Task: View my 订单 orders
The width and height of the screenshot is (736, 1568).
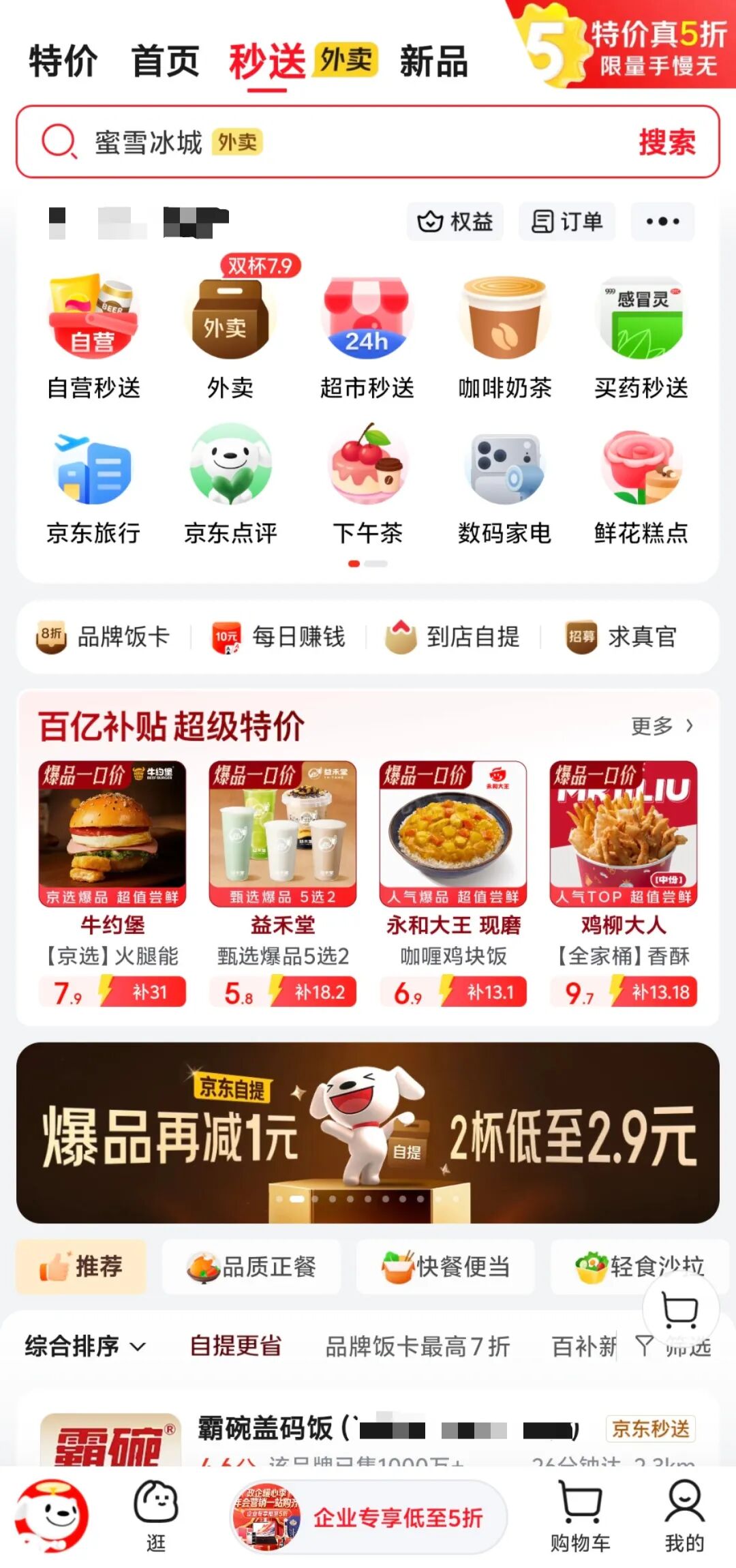Action: tap(567, 222)
